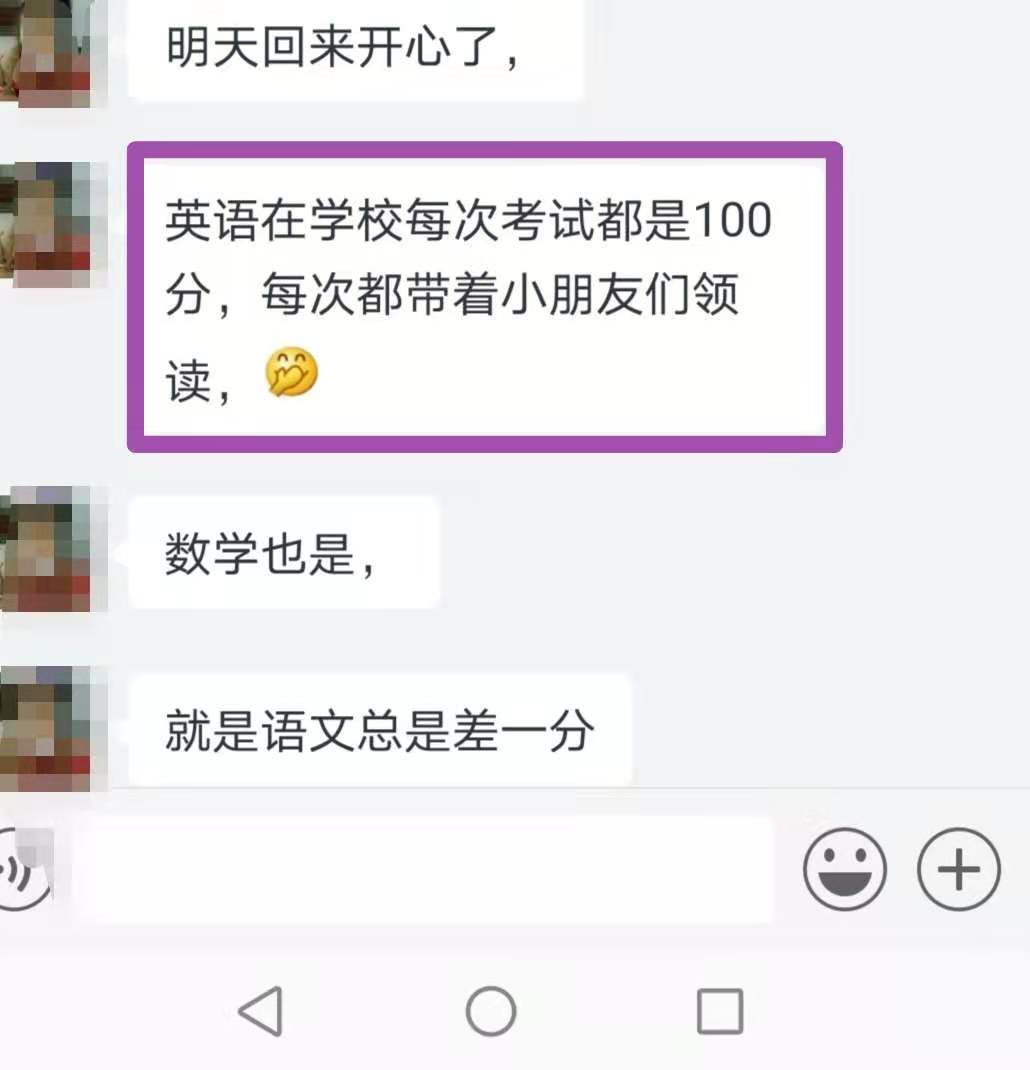Viewport: 1030px width, 1070px height.
Task: Go to home screen via home button
Action: [491, 1012]
